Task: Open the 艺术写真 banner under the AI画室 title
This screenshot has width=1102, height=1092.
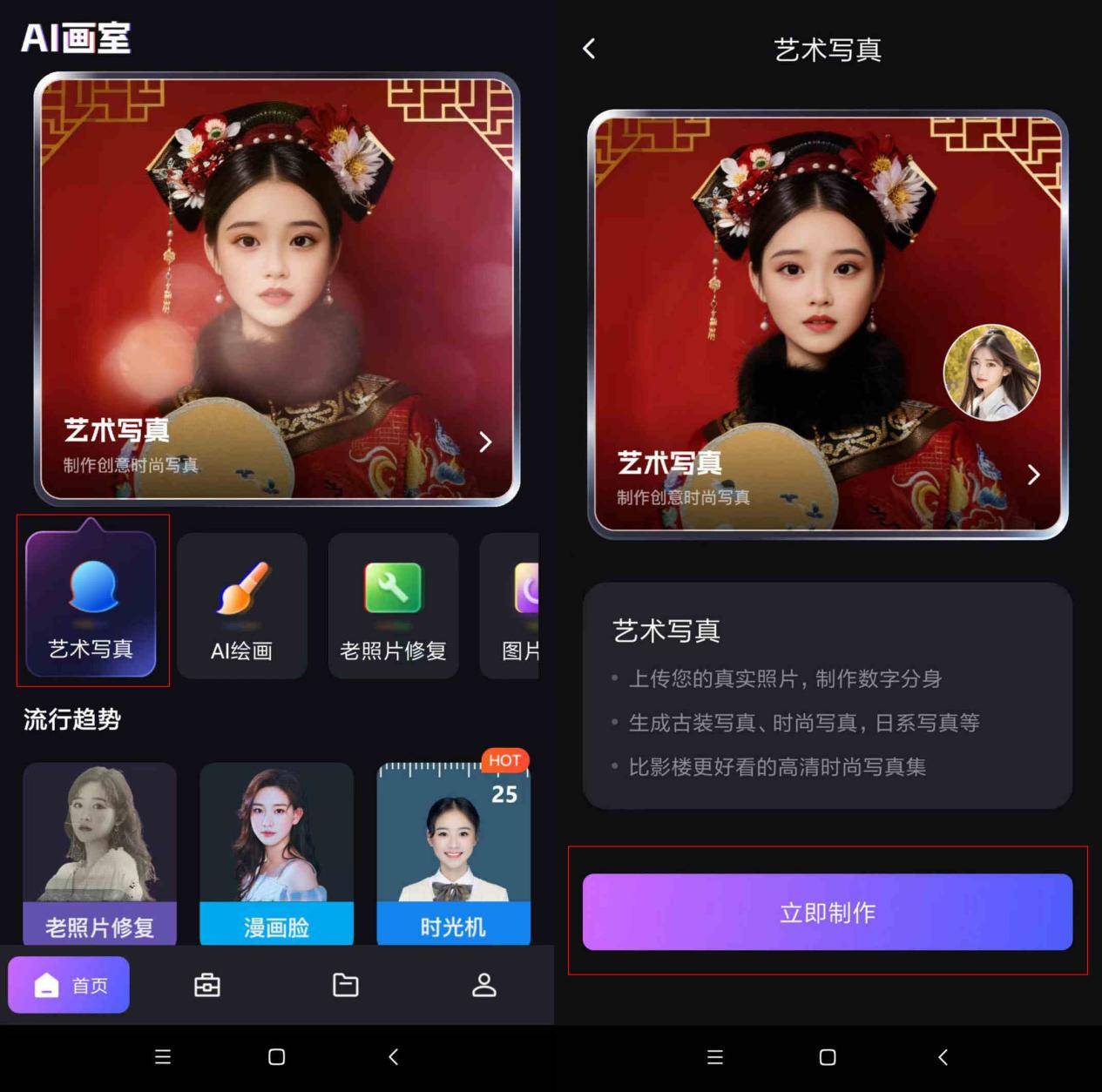Action: pyautogui.click(x=276, y=288)
